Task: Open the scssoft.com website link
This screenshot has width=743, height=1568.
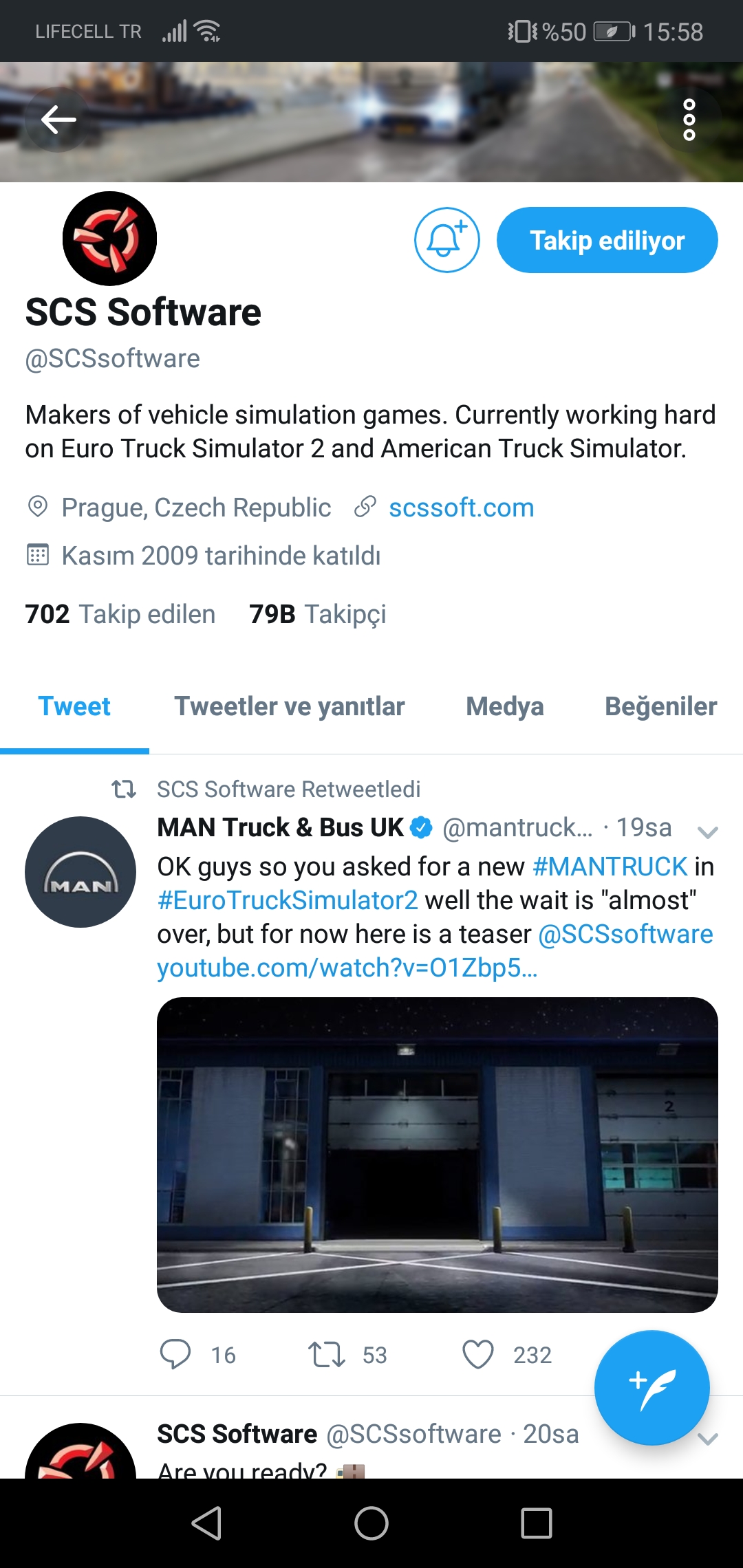Action: click(461, 508)
